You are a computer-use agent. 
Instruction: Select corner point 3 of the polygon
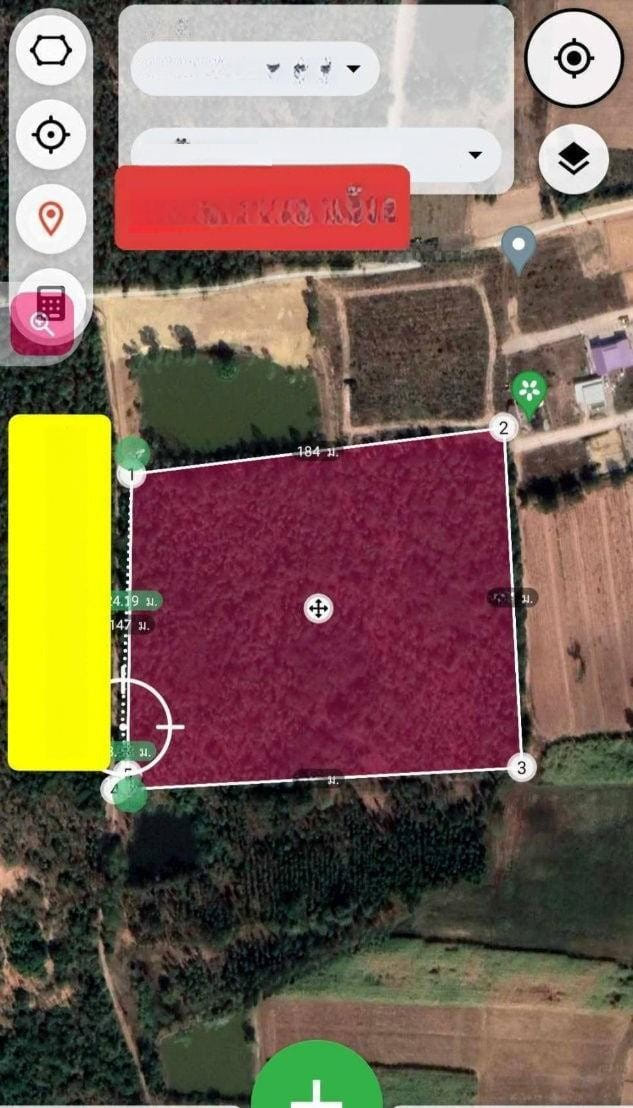pyautogui.click(x=521, y=768)
